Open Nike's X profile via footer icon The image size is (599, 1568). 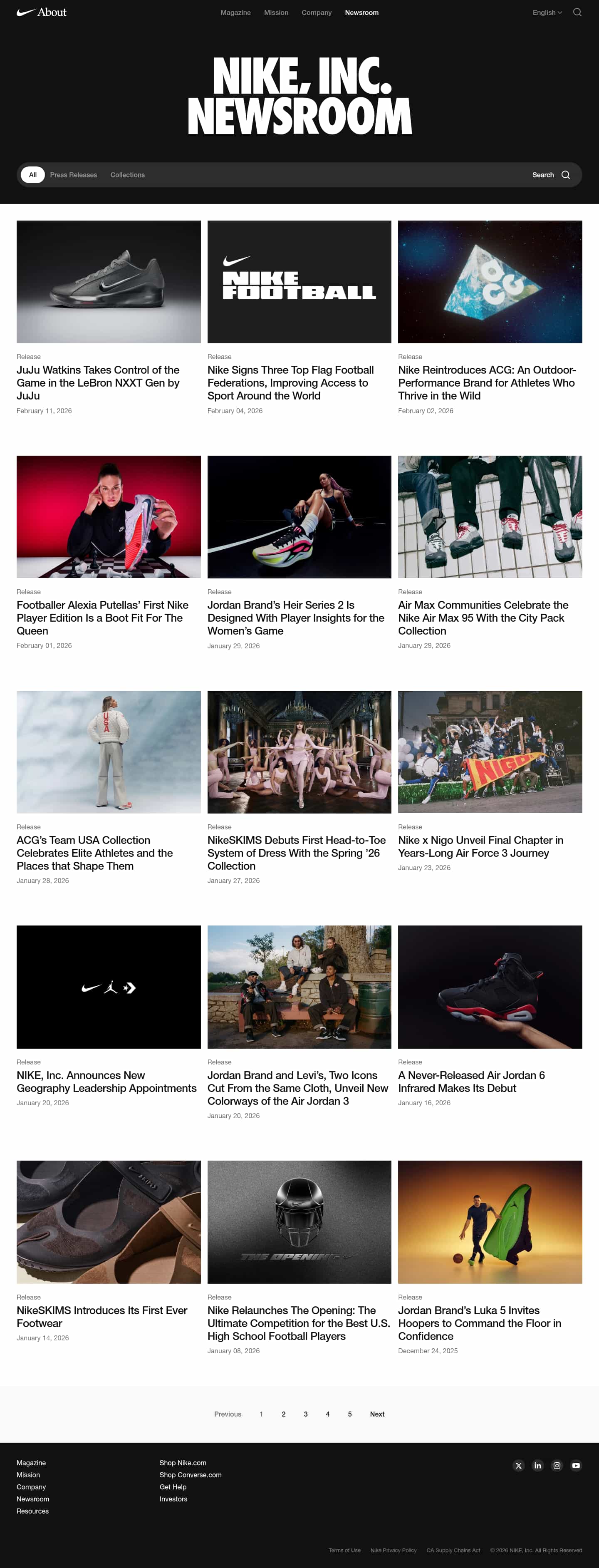[519, 1466]
